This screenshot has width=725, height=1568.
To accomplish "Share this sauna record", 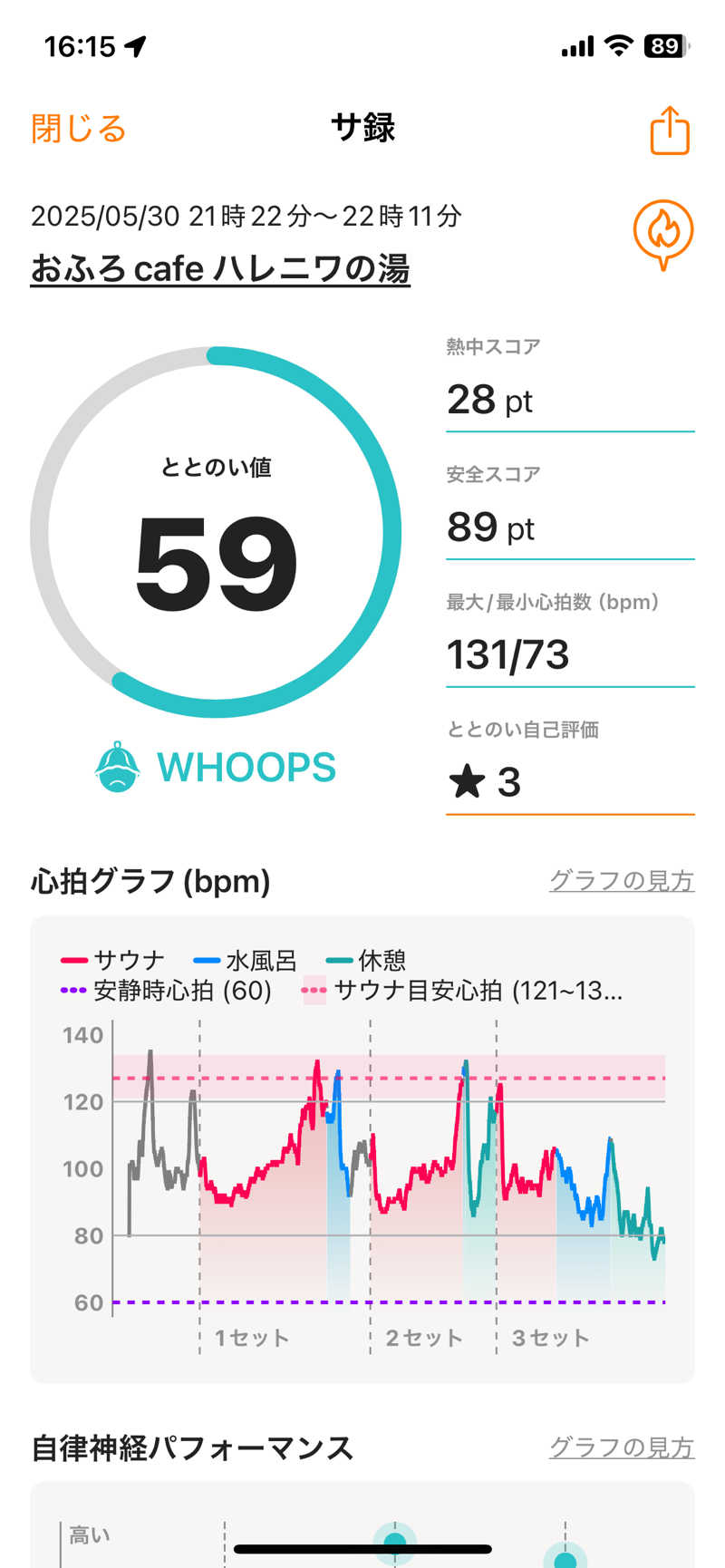I will tap(670, 131).
